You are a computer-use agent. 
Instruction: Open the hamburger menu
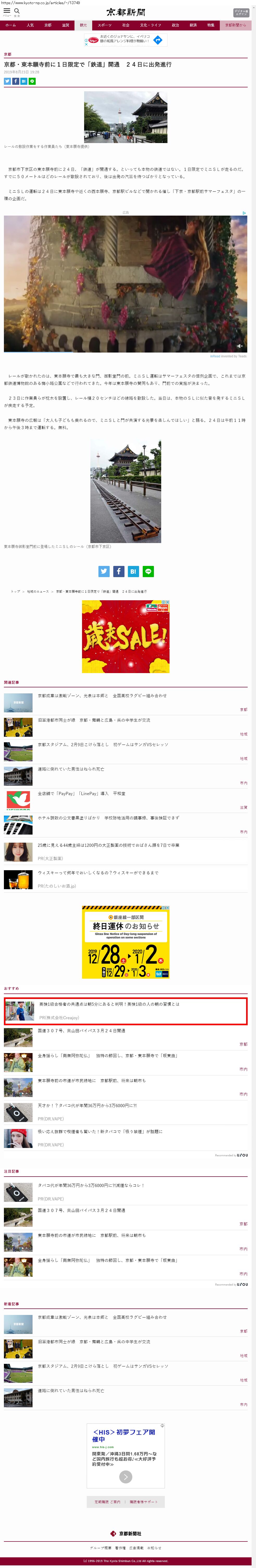click(7, 11)
